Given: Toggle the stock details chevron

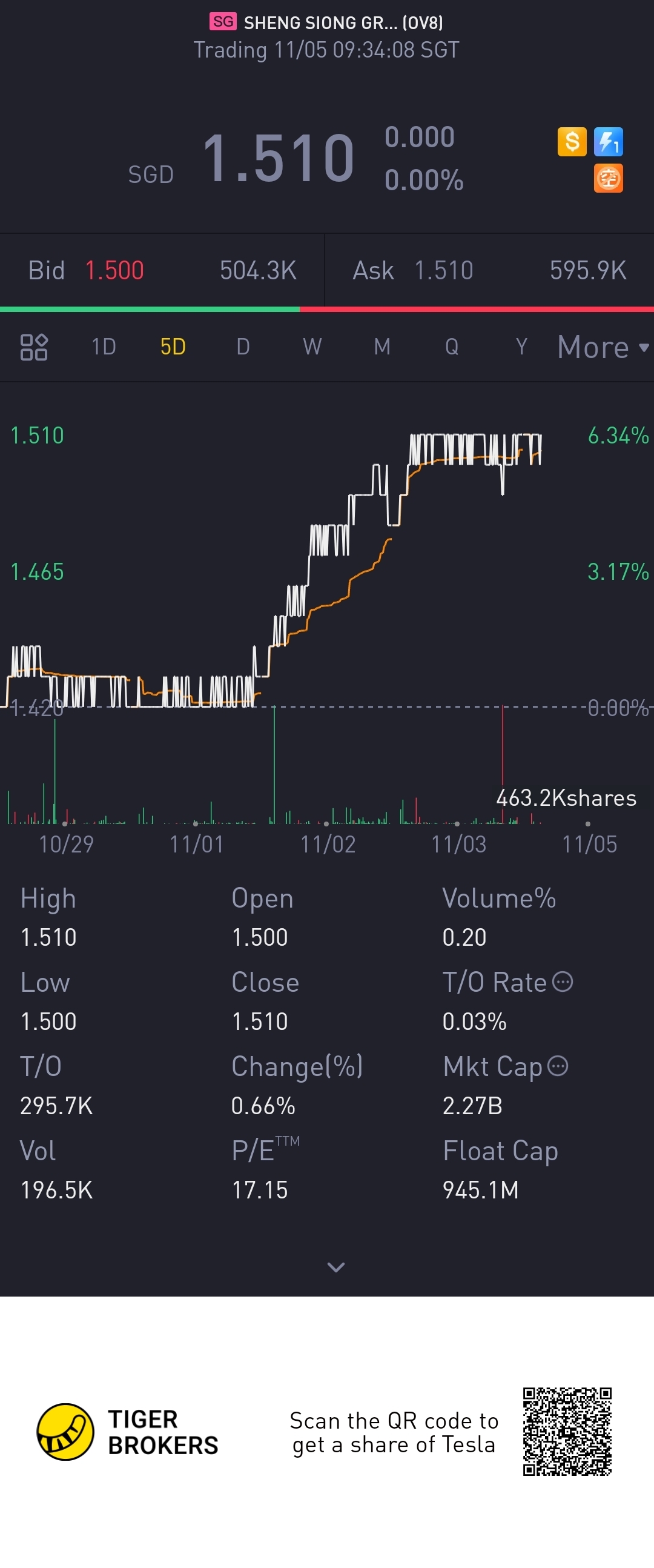Looking at the screenshot, I should pos(336,1267).
